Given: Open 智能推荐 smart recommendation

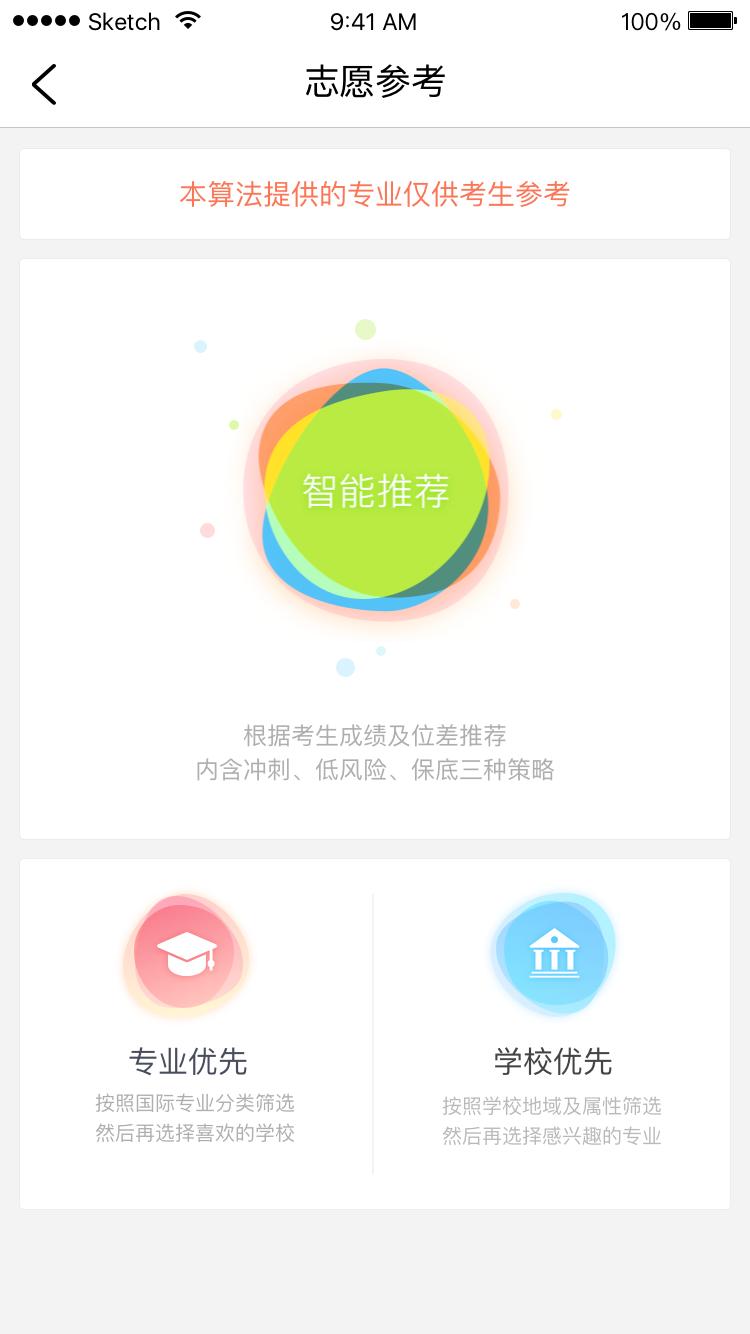Looking at the screenshot, I should point(376,491).
